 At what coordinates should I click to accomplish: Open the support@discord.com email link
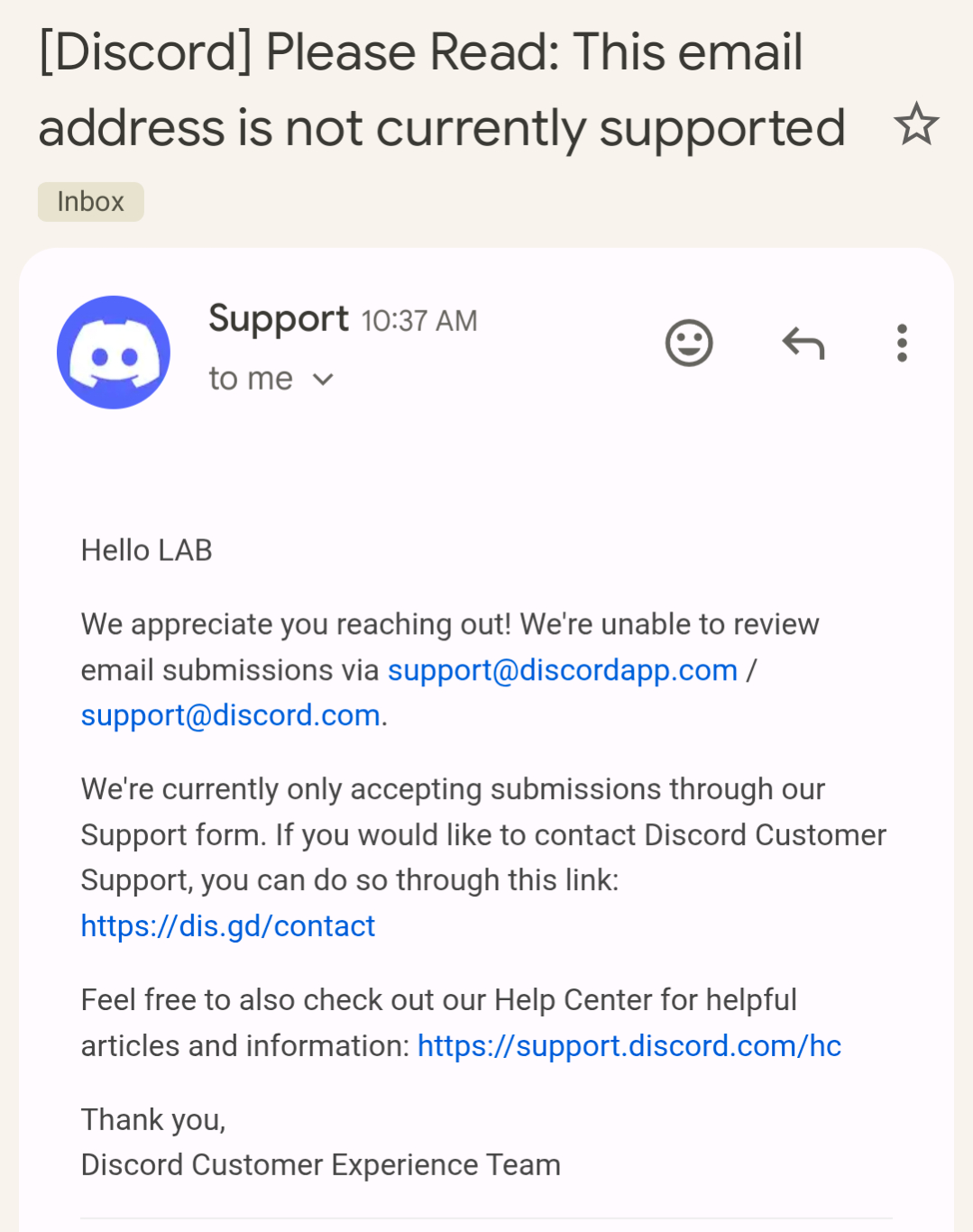[230, 715]
